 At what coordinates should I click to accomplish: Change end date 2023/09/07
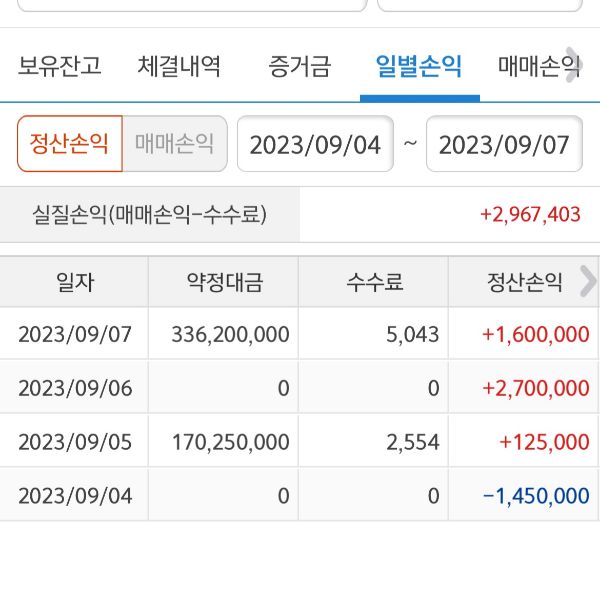pyautogui.click(x=504, y=144)
